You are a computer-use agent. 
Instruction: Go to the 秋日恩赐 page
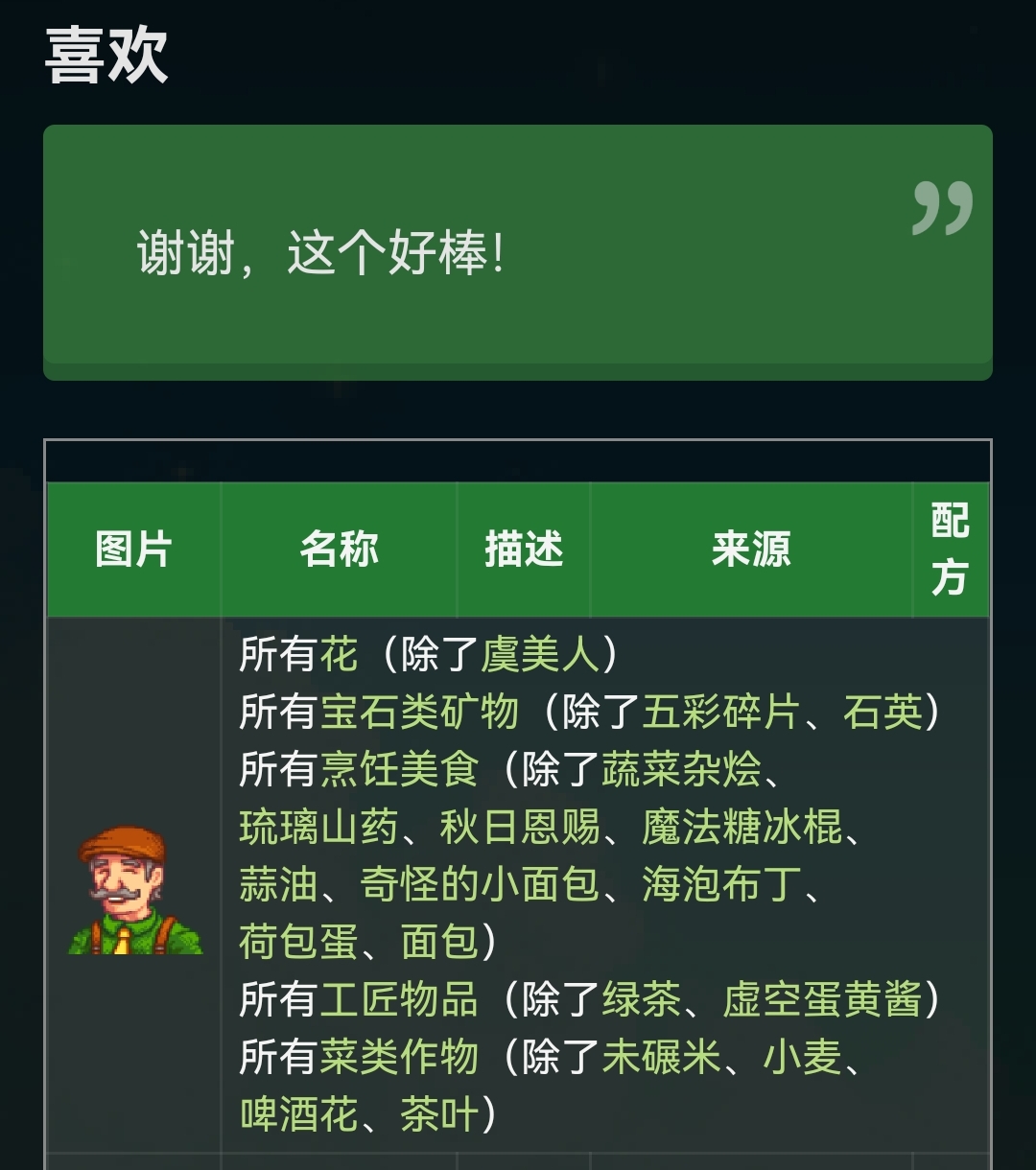(520, 828)
